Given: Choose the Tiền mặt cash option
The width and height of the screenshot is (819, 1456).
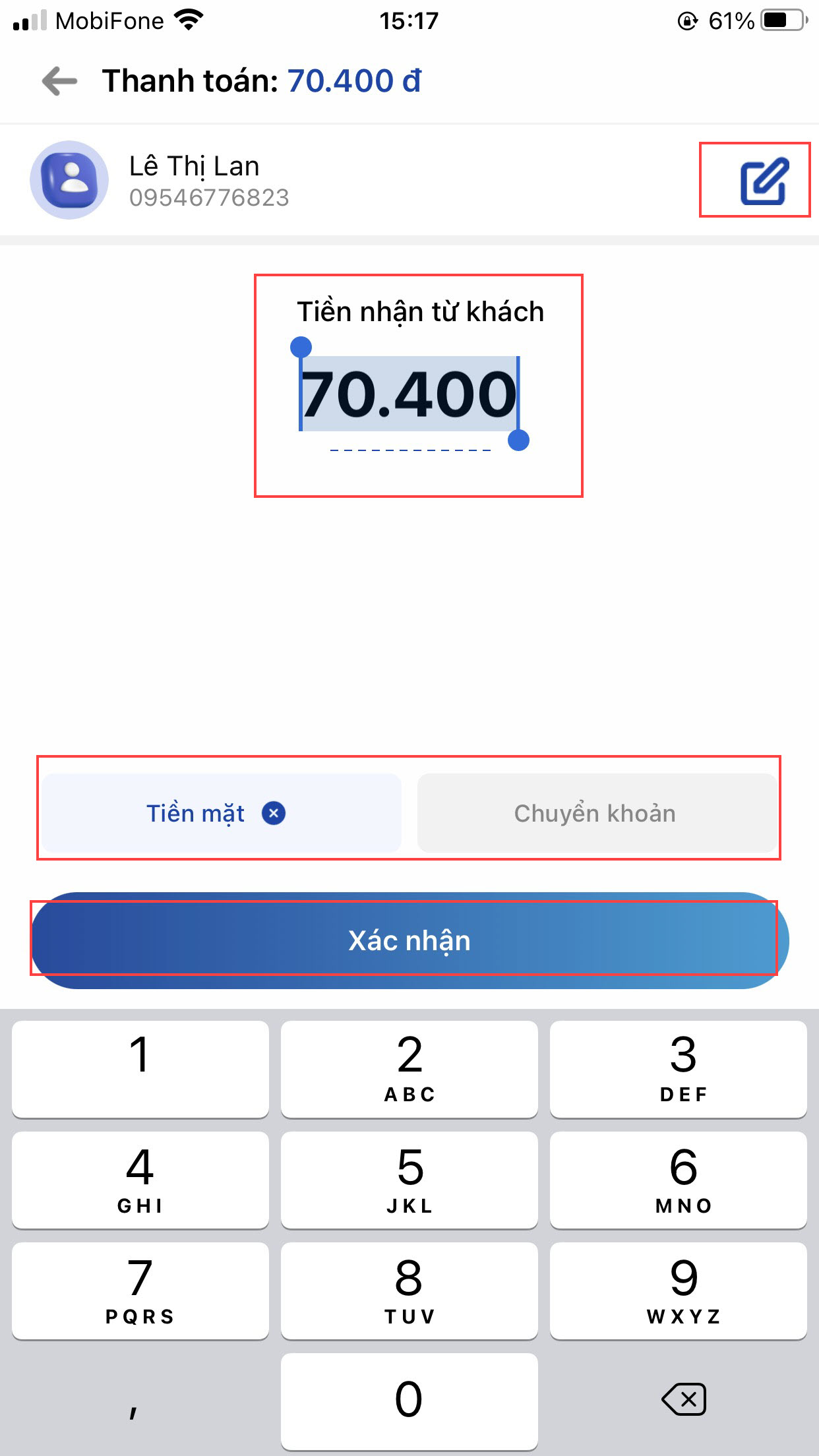Looking at the screenshot, I should [x=195, y=813].
